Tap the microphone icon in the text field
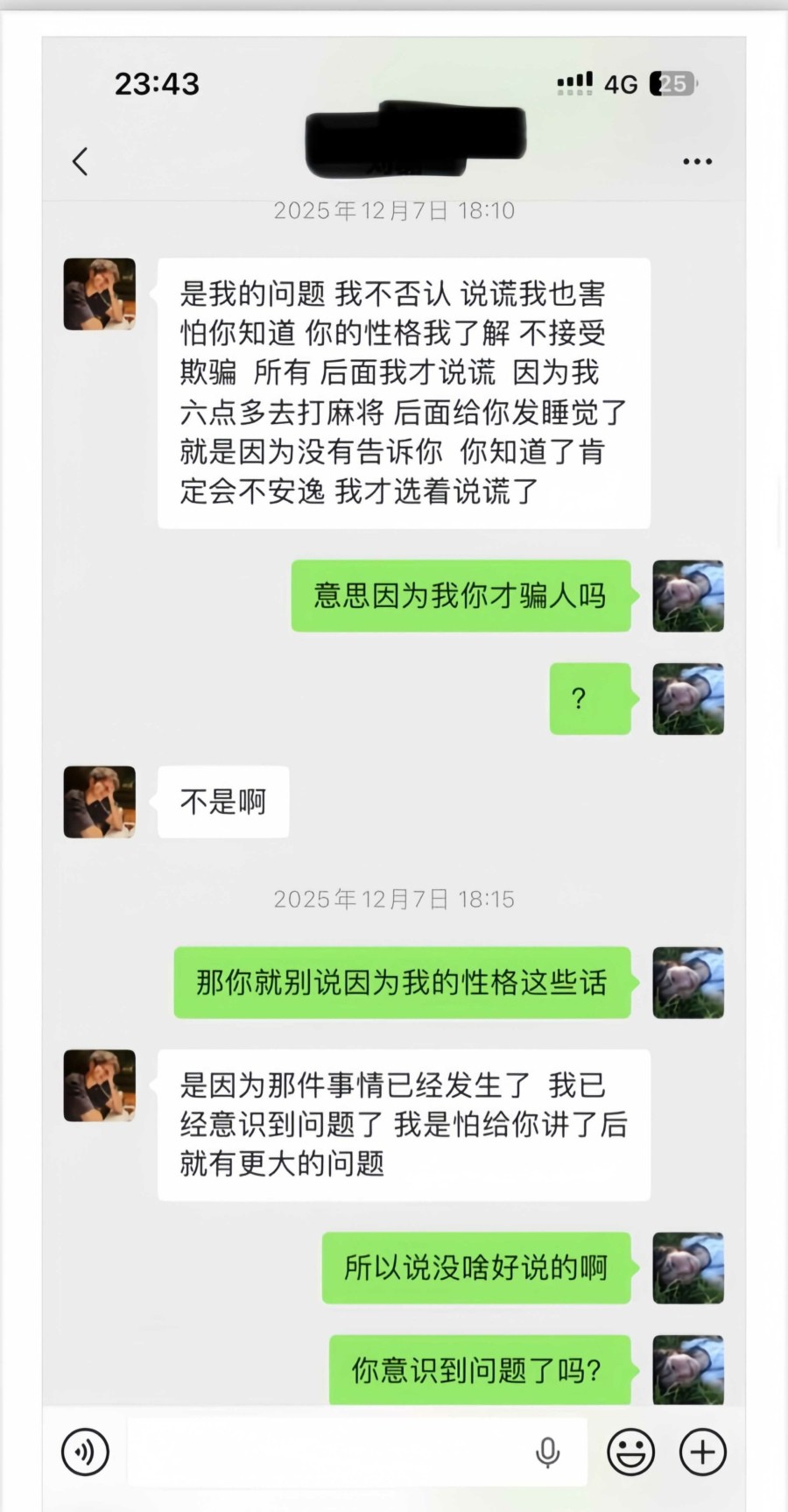 pyautogui.click(x=547, y=1452)
